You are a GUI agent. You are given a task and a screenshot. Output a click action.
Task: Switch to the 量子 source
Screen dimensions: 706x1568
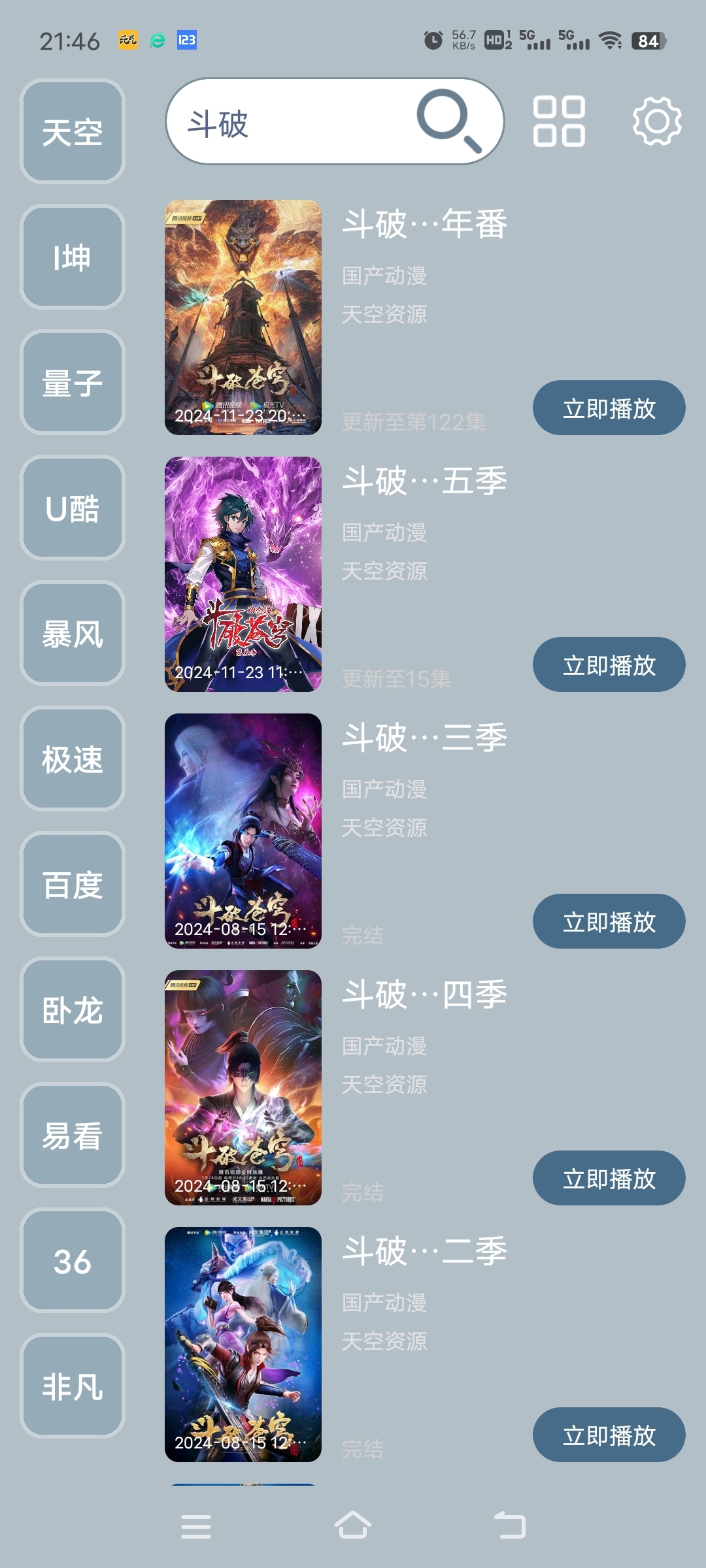tap(73, 382)
